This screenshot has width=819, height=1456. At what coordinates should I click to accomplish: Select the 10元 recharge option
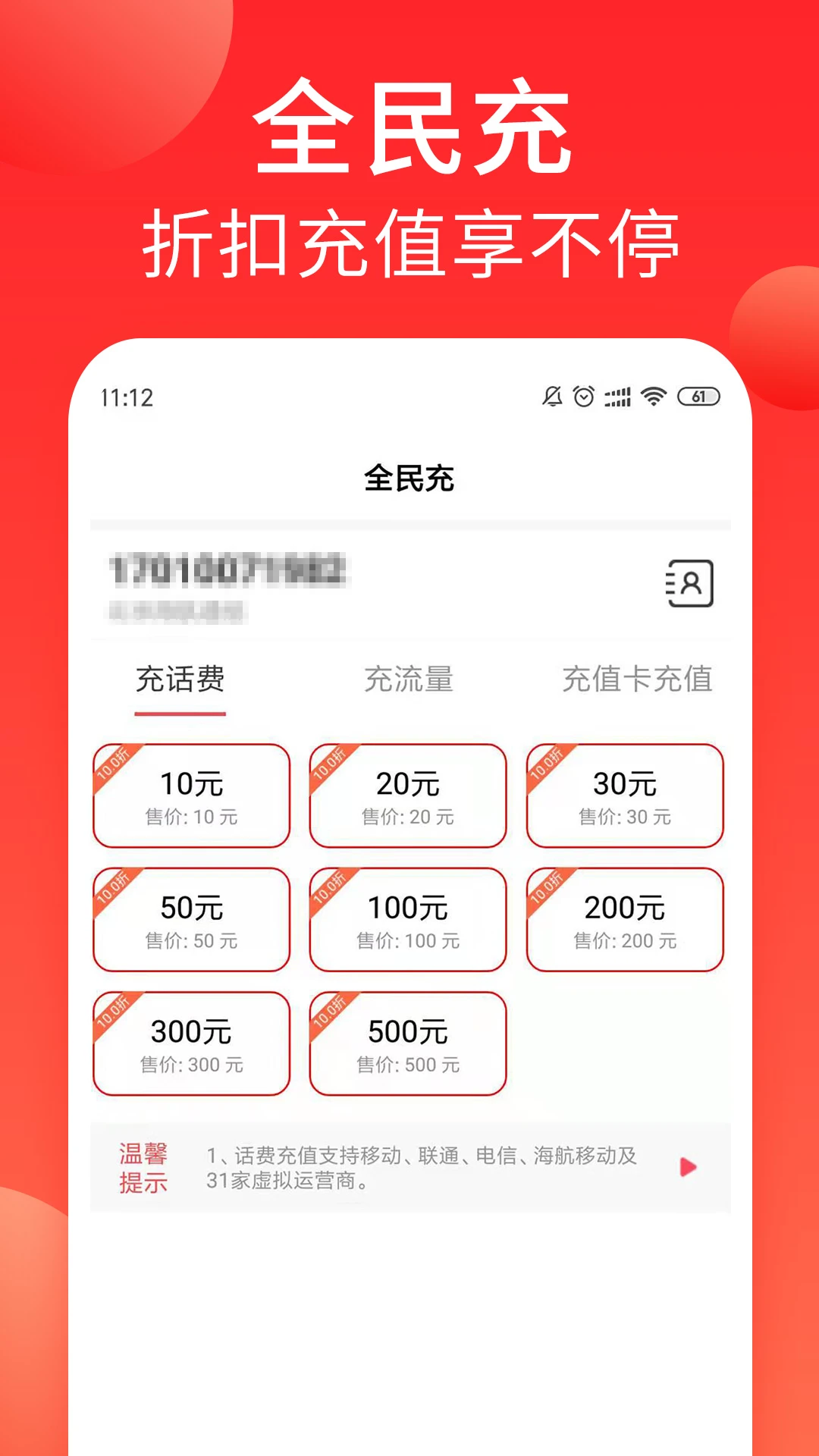(x=191, y=795)
